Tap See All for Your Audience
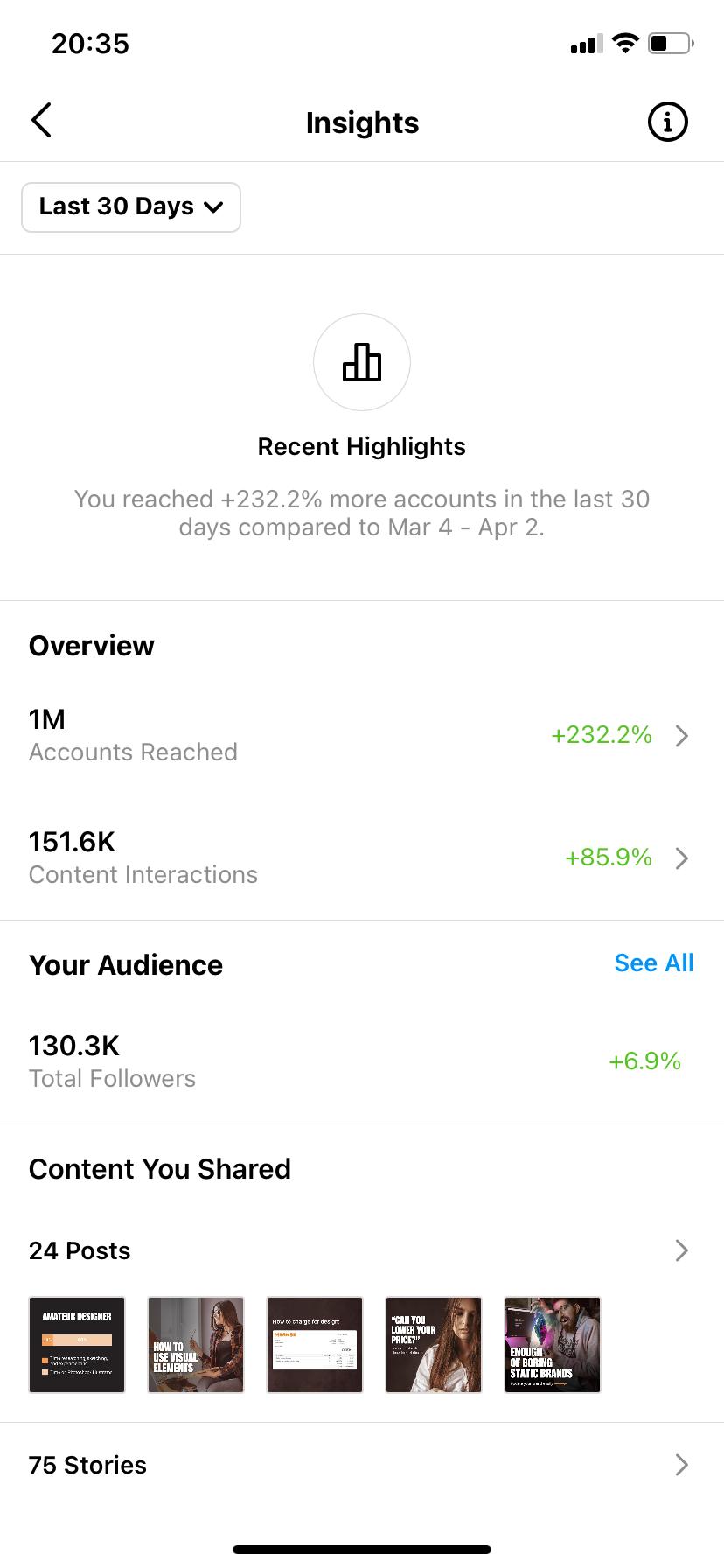This screenshot has height=1568, width=724. [654, 962]
